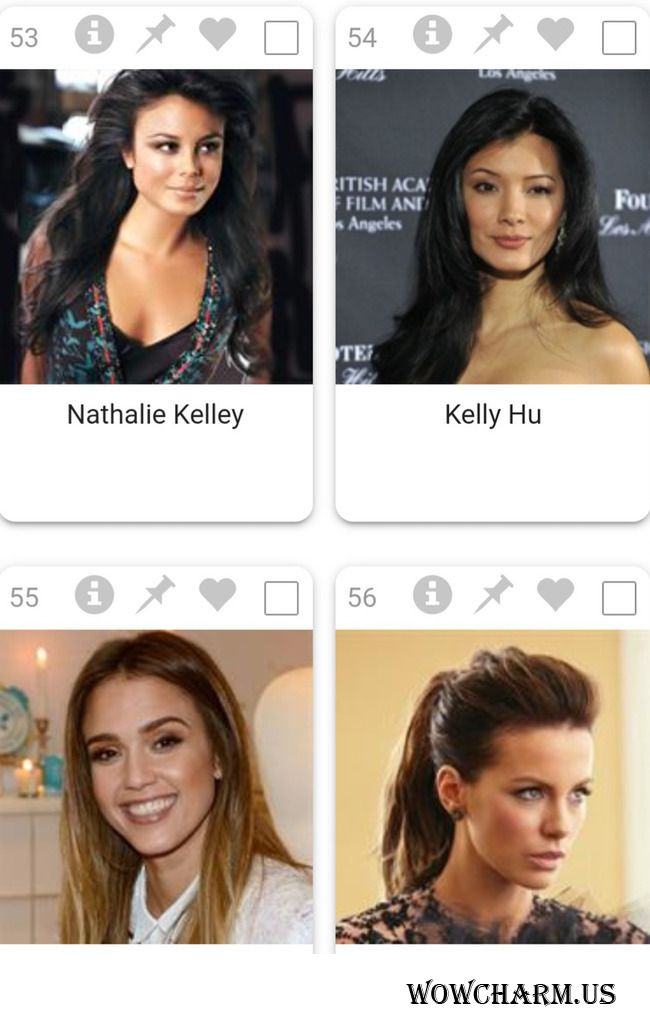Select the checkbox on card 54
This screenshot has height=1034, width=650.
pyautogui.click(x=619, y=38)
